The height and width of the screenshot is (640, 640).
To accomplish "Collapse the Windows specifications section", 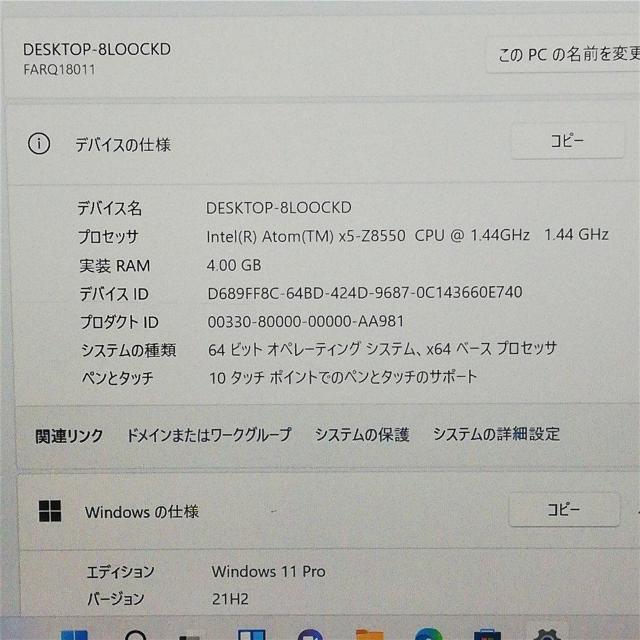I will point(300,511).
